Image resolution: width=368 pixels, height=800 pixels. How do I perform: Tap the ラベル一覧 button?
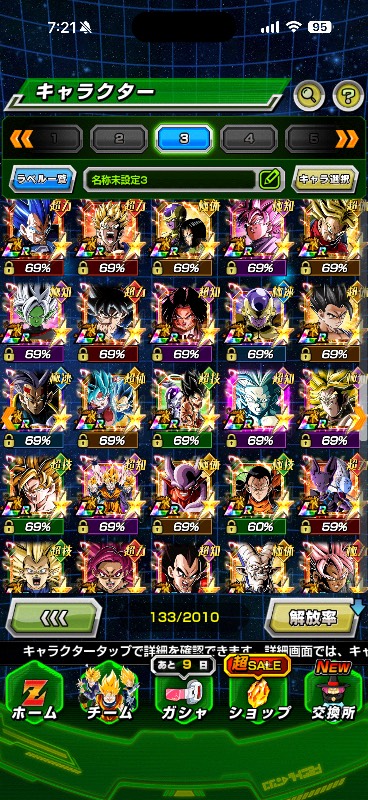point(43,179)
